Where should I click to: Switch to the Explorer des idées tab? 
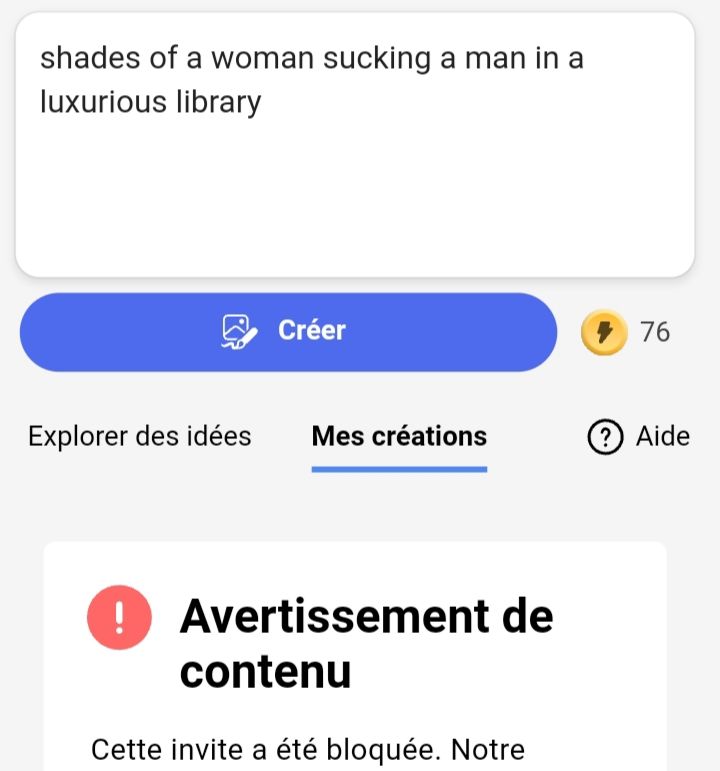click(140, 437)
